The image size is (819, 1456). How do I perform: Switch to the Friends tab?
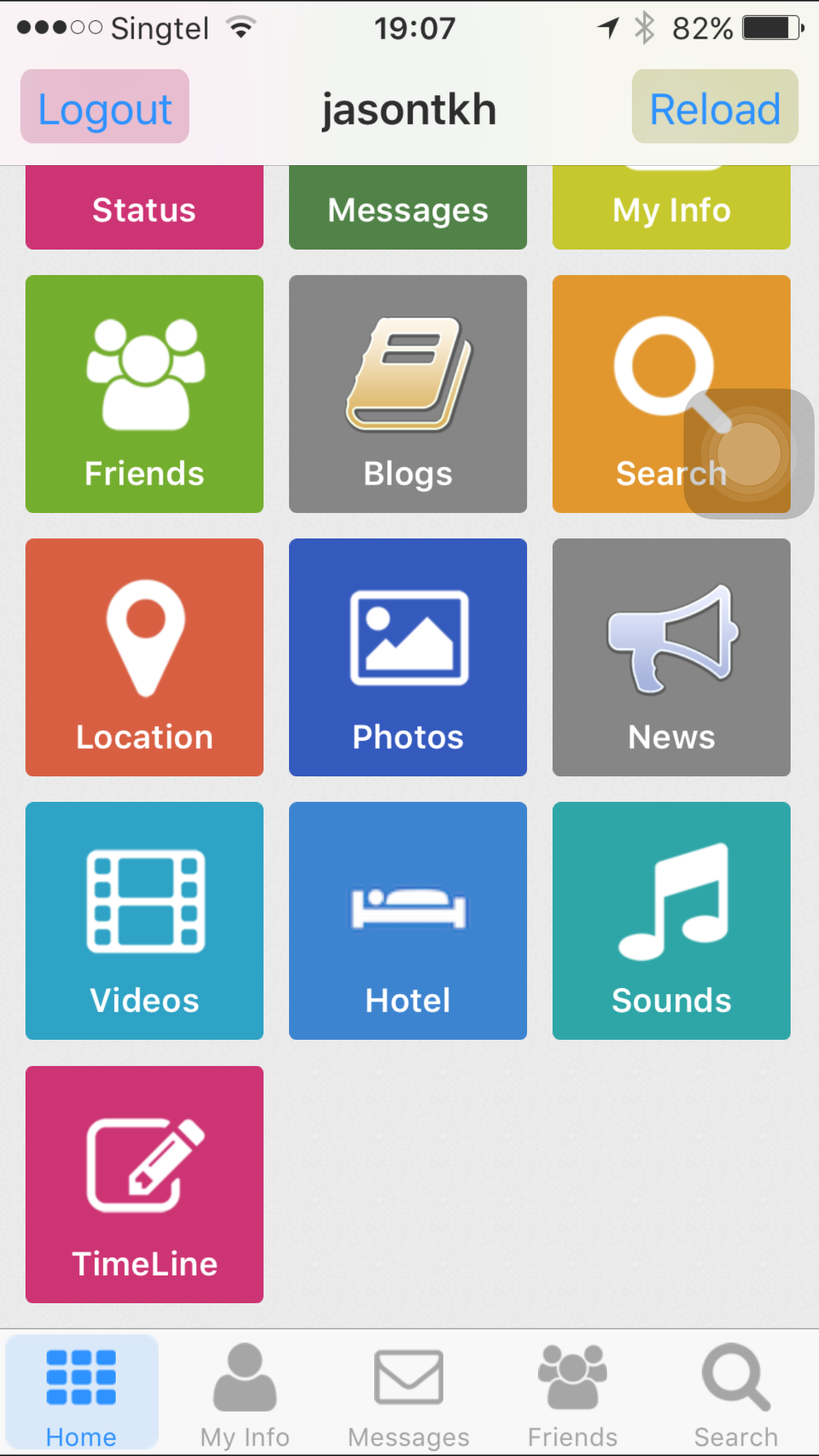pos(572,1393)
